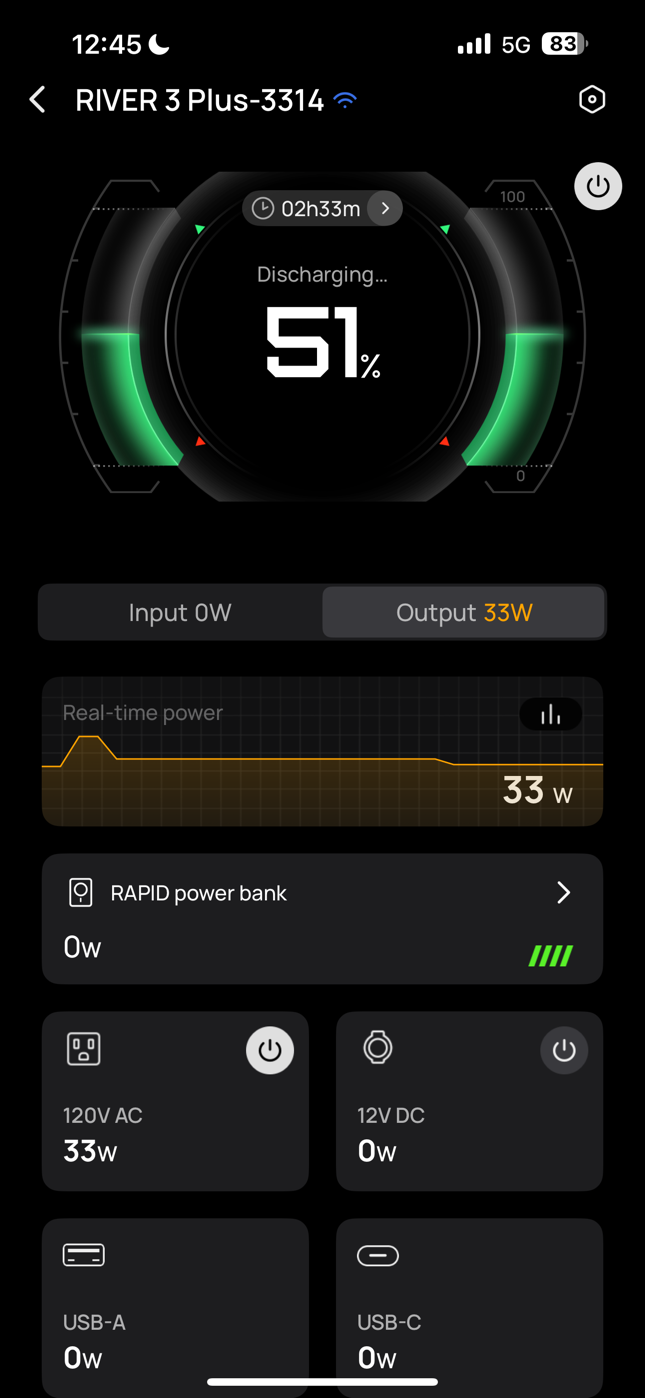The height and width of the screenshot is (1398, 645).
Task: Go back from RIVER 3 Plus screen
Action: coord(38,100)
